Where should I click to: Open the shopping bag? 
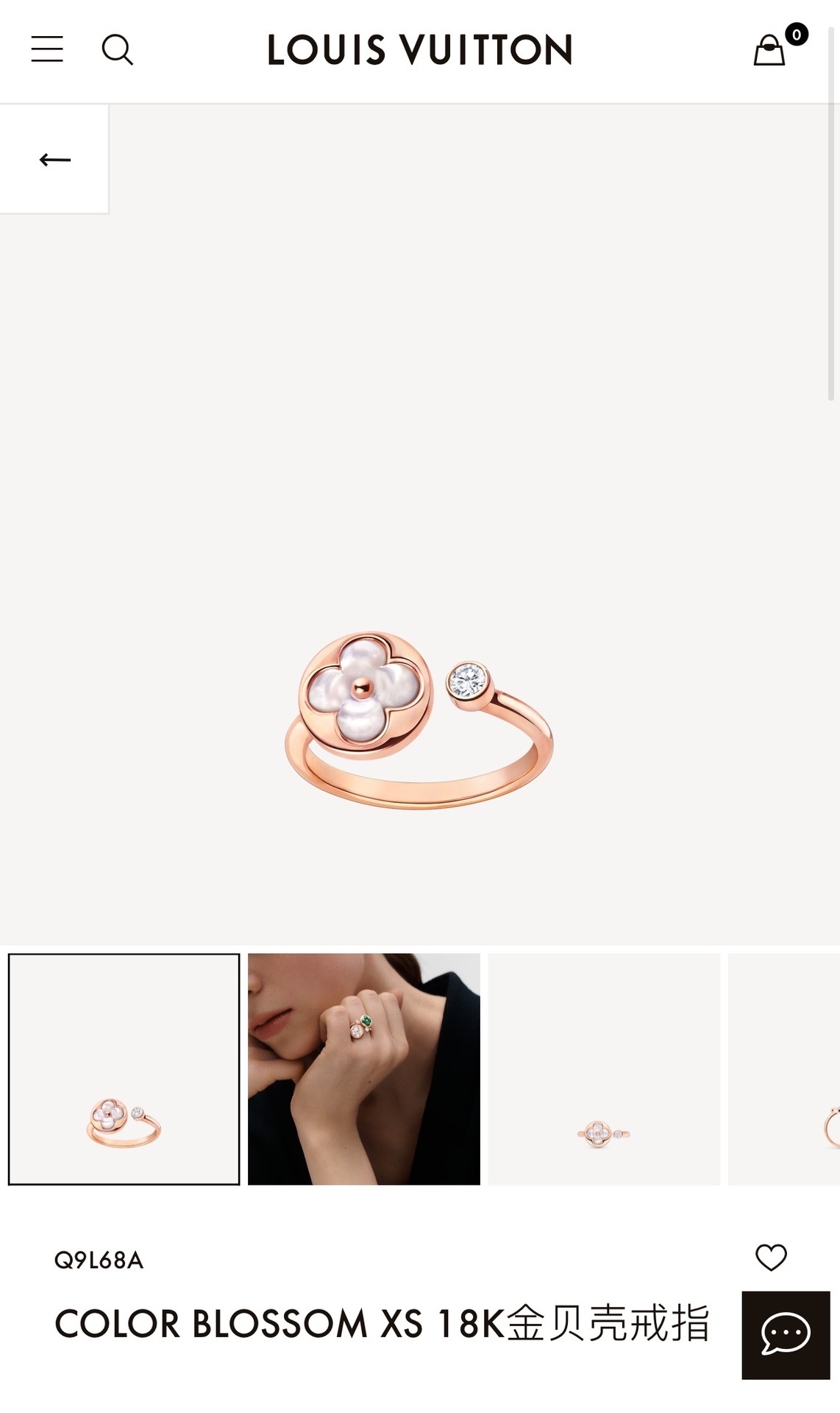770,51
